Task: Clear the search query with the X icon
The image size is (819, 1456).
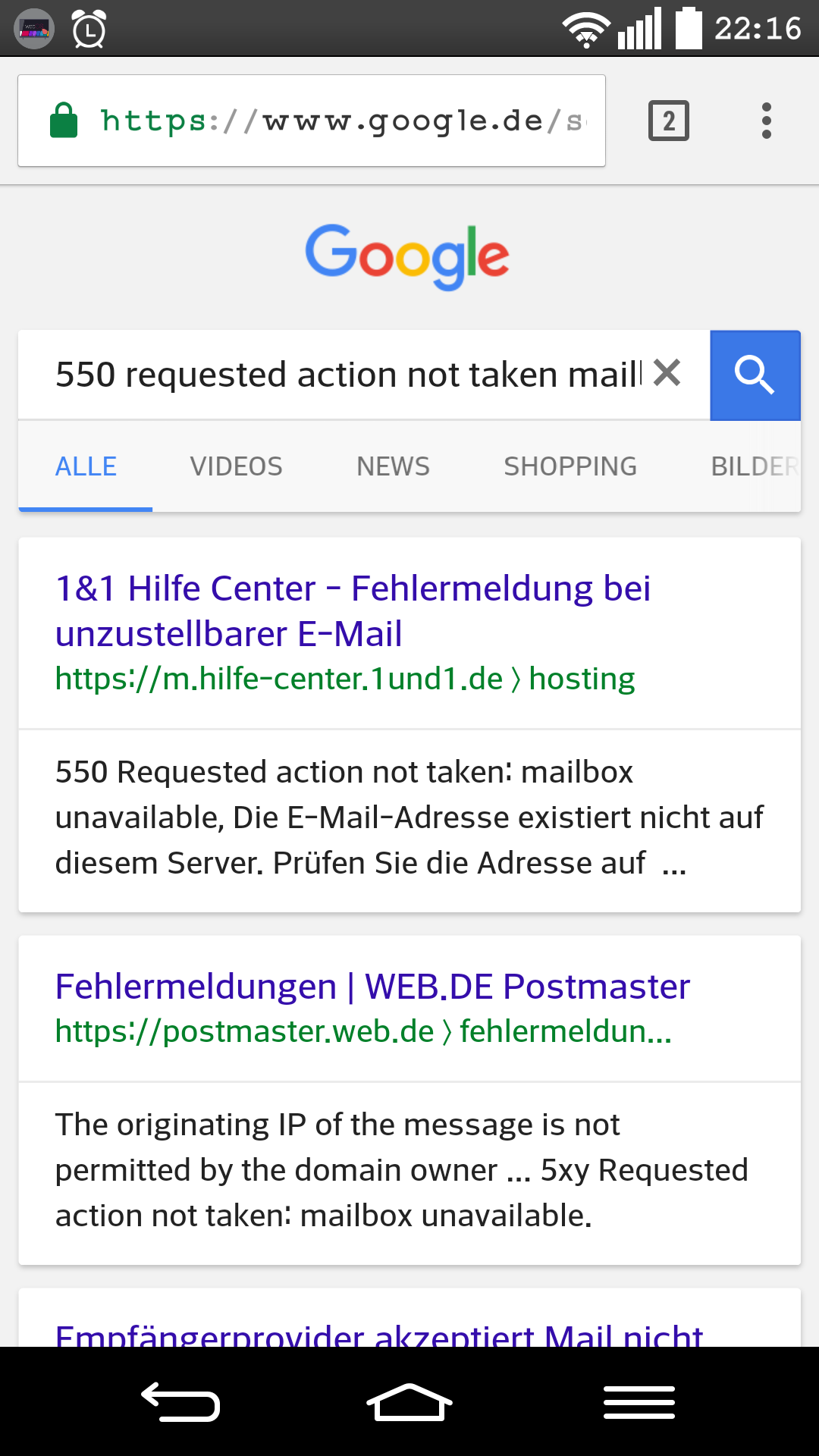Action: (x=668, y=372)
